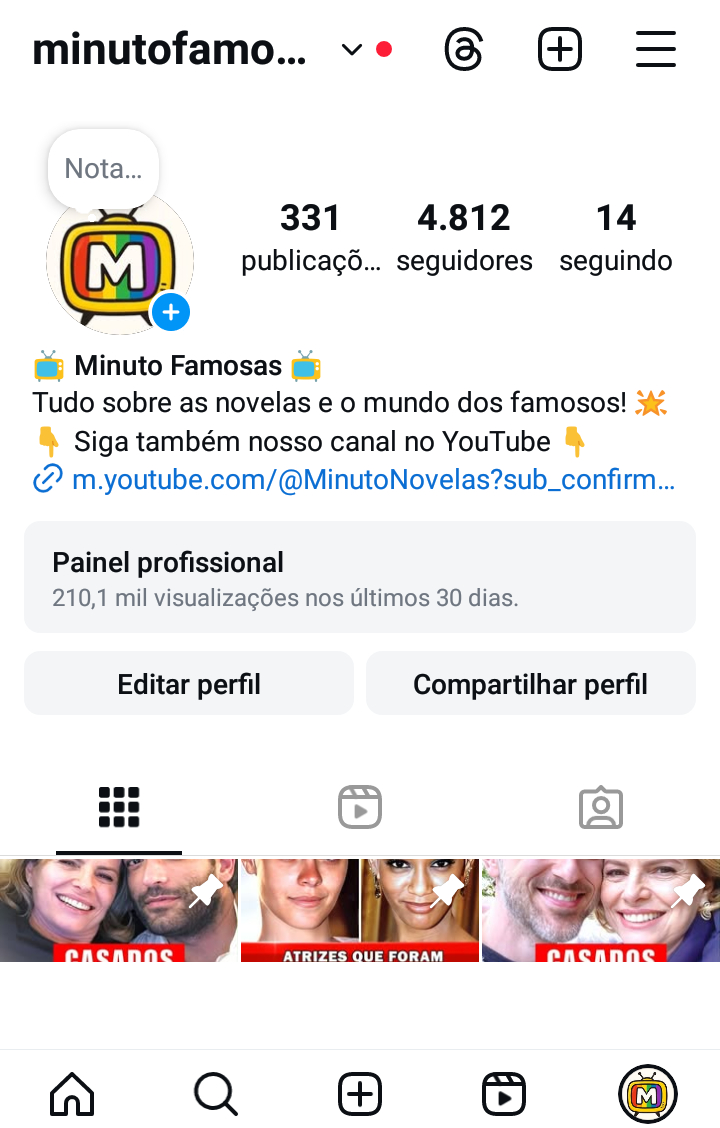The width and height of the screenshot is (720, 1128).
Task: Select the profile avatar in bottom navigation
Action: click(x=648, y=1094)
